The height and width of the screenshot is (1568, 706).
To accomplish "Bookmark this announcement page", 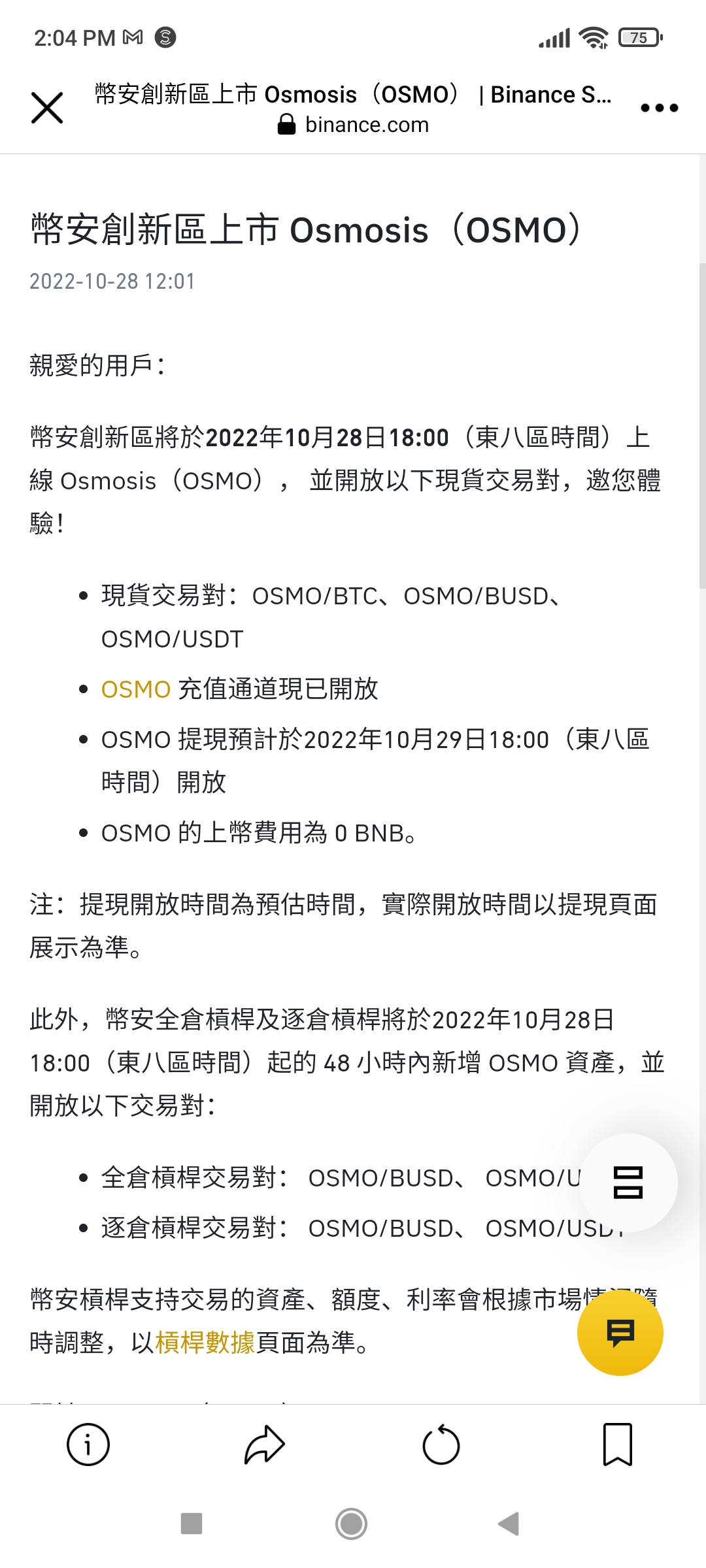I will click(618, 1444).
